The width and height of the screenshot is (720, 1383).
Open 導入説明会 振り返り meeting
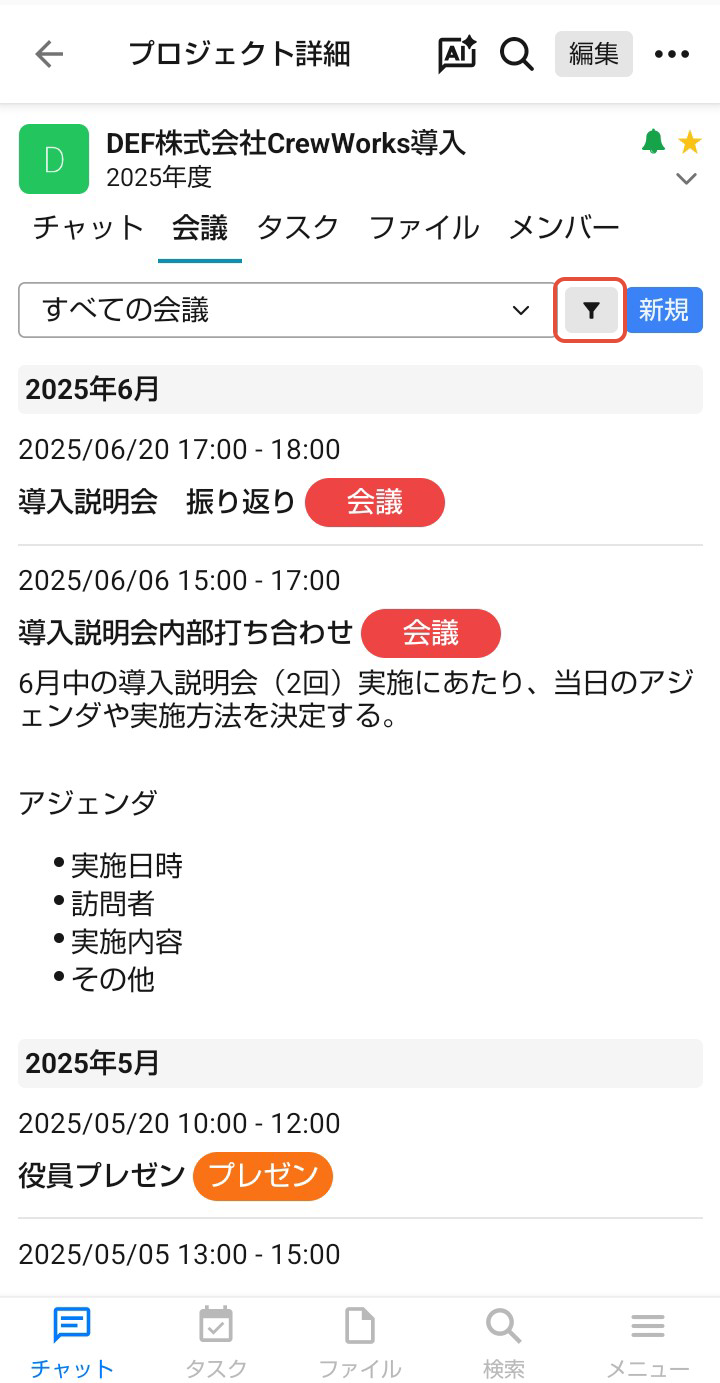pyautogui.click(x=157, y=502)
